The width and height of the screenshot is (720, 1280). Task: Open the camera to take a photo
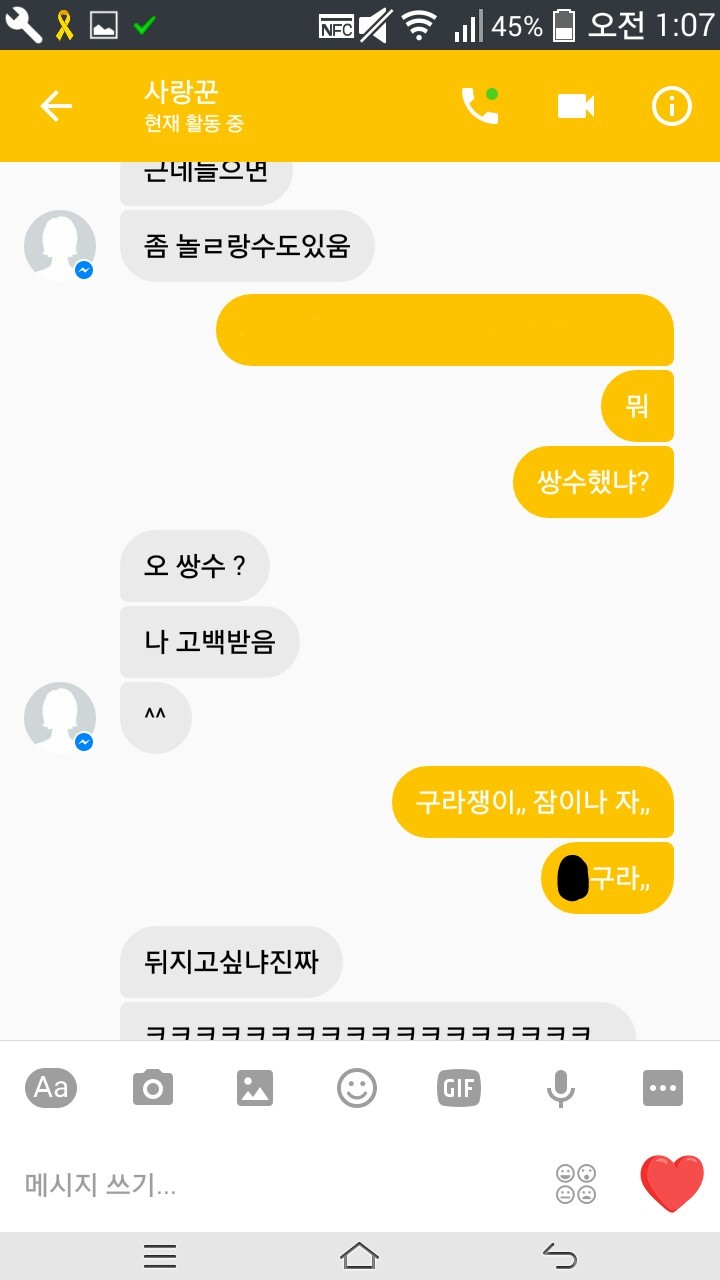tap(153, 1088)
